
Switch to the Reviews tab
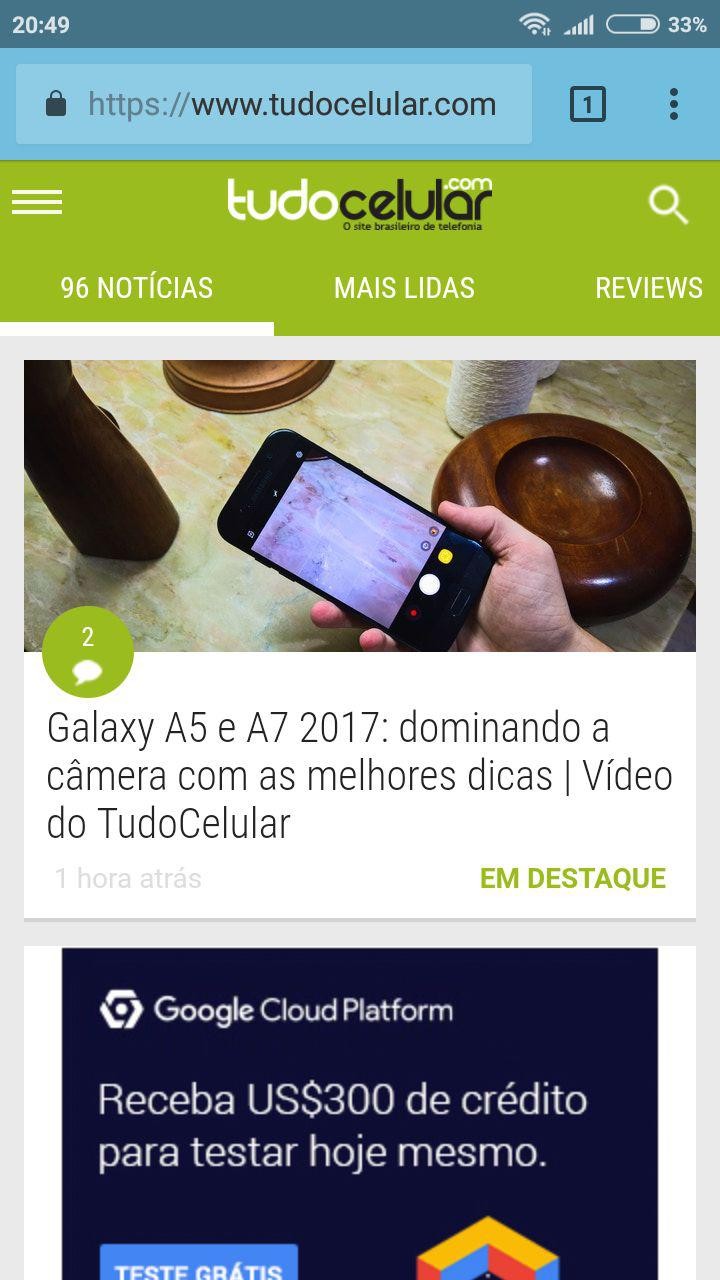648,288
